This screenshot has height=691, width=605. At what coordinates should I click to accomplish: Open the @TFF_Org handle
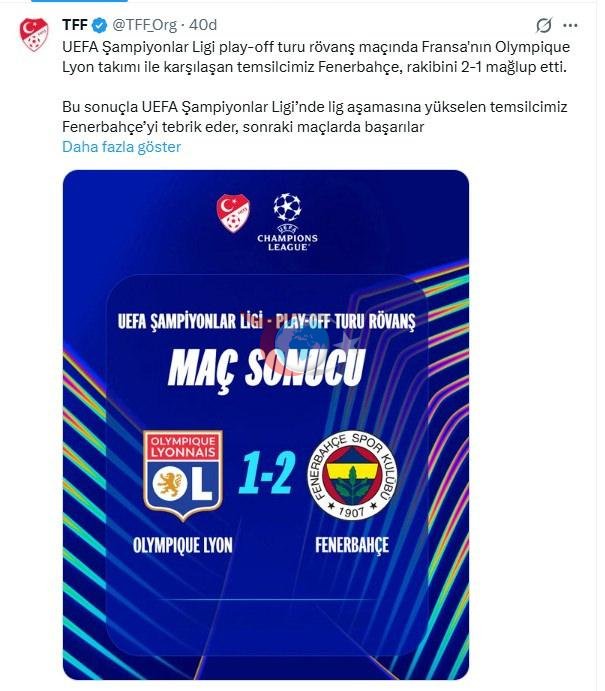coord(145,25)
